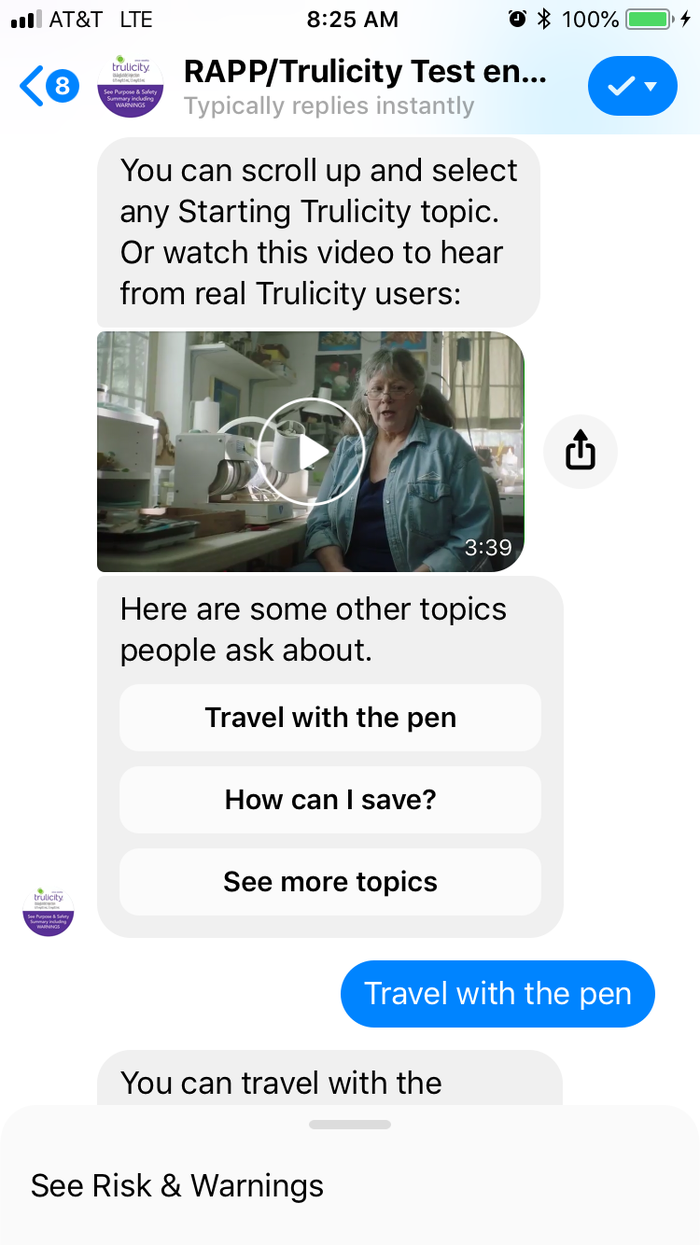
Task: Tap See more topics button
Action: click(x=330, y=882)
